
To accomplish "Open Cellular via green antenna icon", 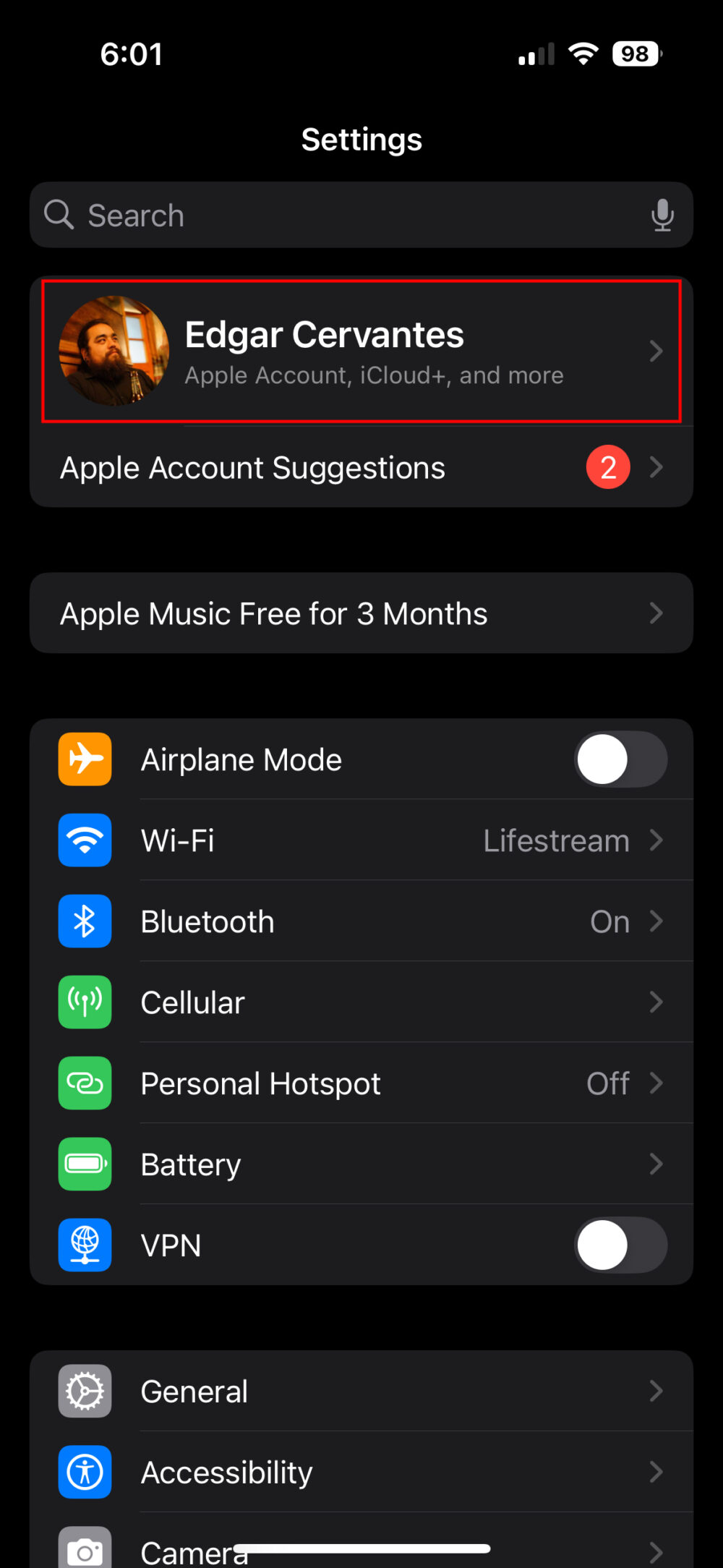I will (85, 1002).
